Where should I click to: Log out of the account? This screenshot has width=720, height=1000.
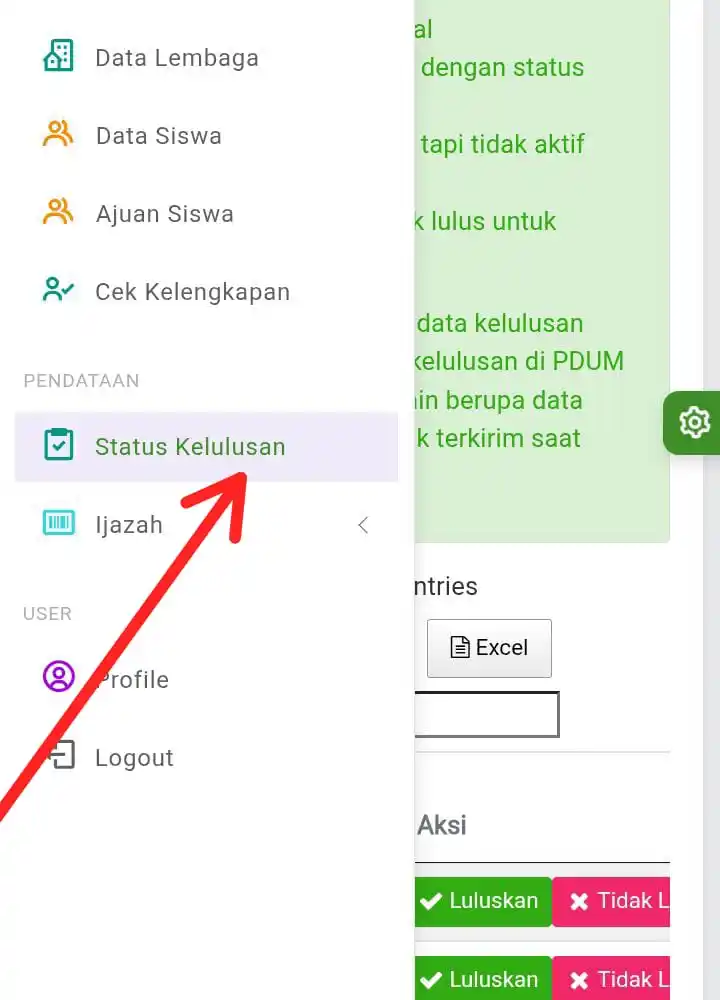point(134,758)
